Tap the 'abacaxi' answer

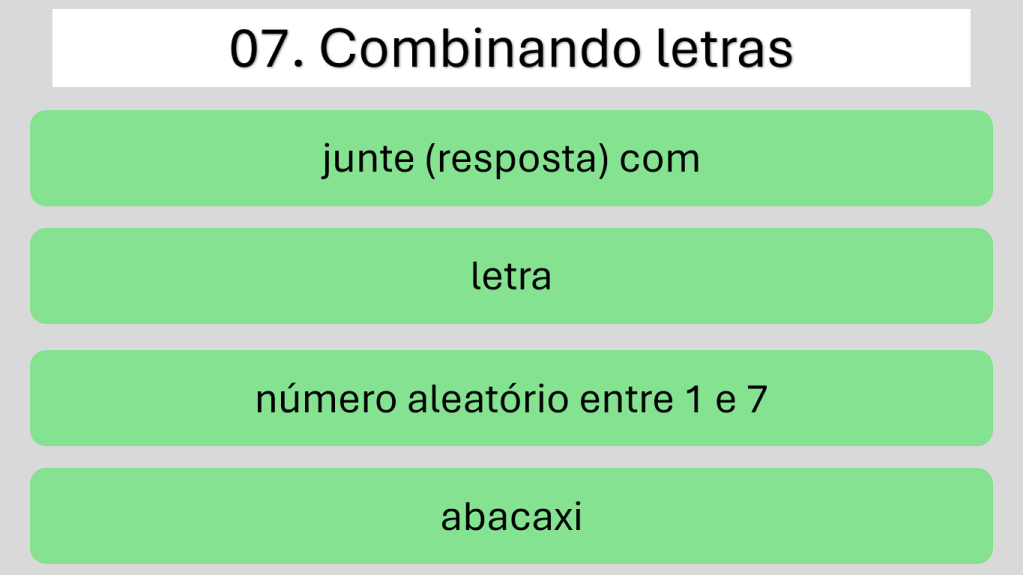tap(511, 516)
